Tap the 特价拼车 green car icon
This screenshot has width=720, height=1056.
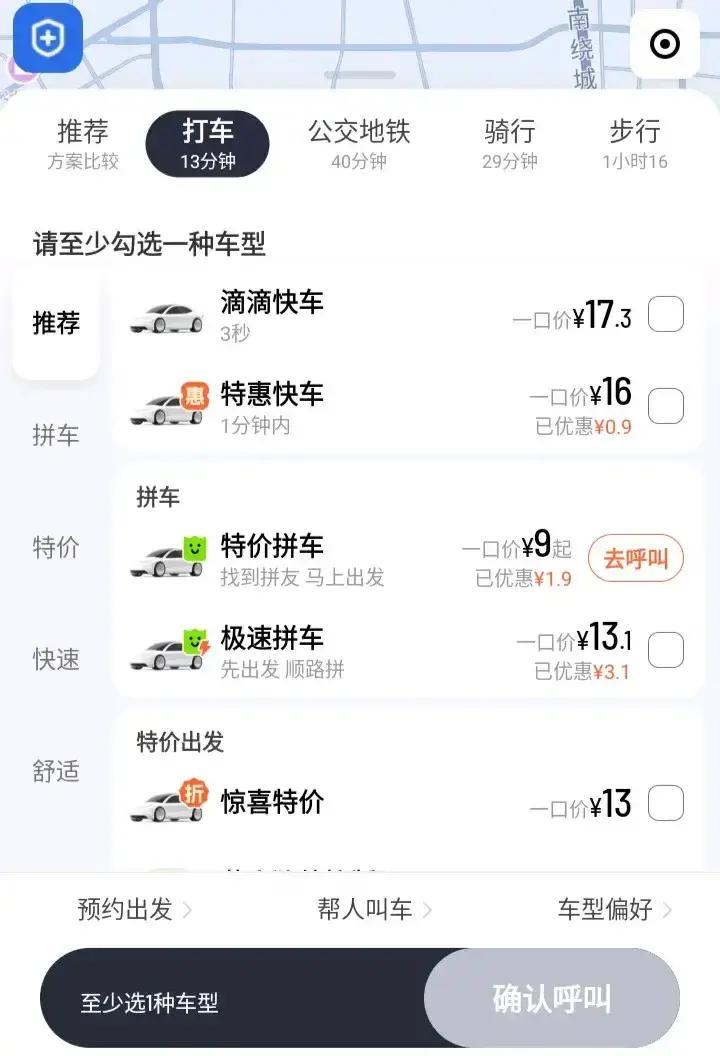pos(166,558)
